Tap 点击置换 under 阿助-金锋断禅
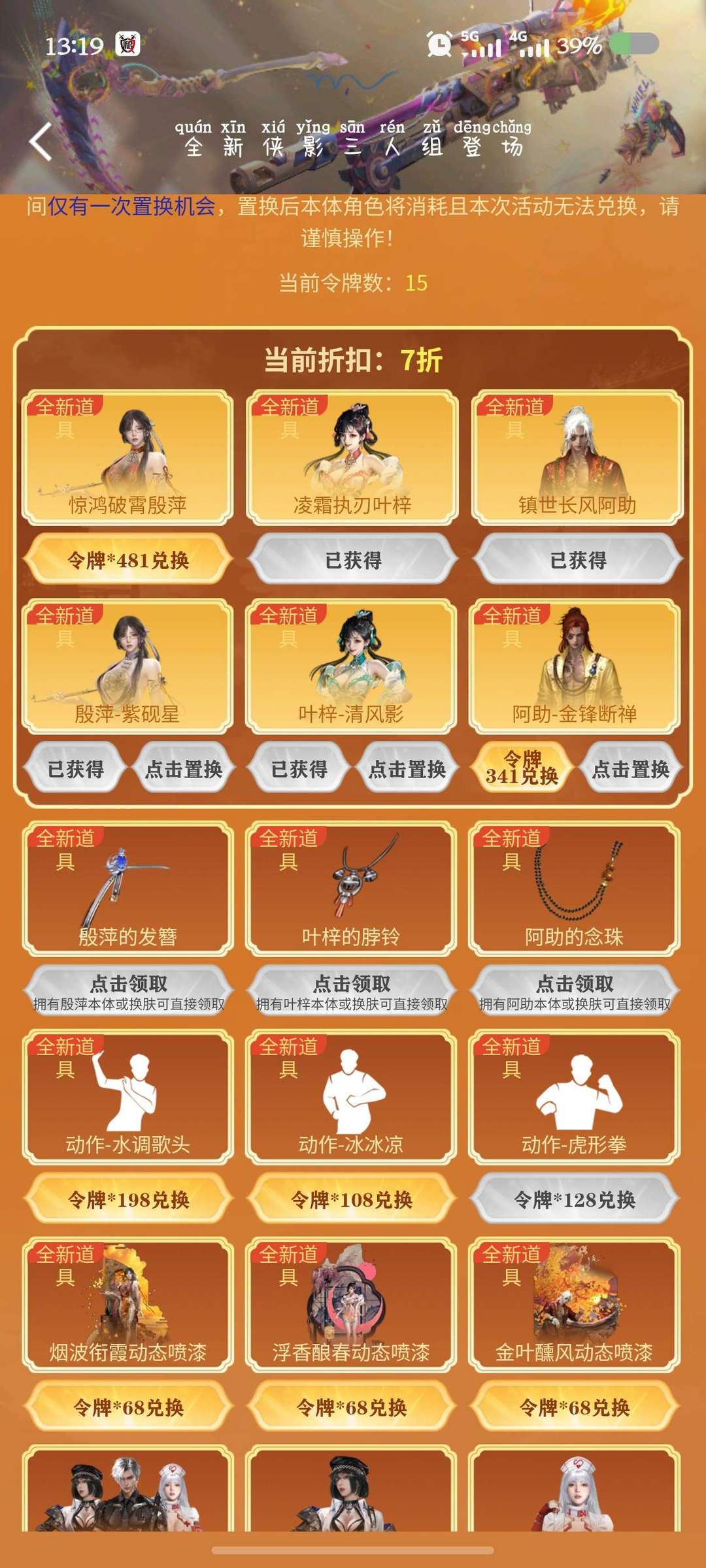The width and height of the screenshot is (706, 1568). (630, 769)
